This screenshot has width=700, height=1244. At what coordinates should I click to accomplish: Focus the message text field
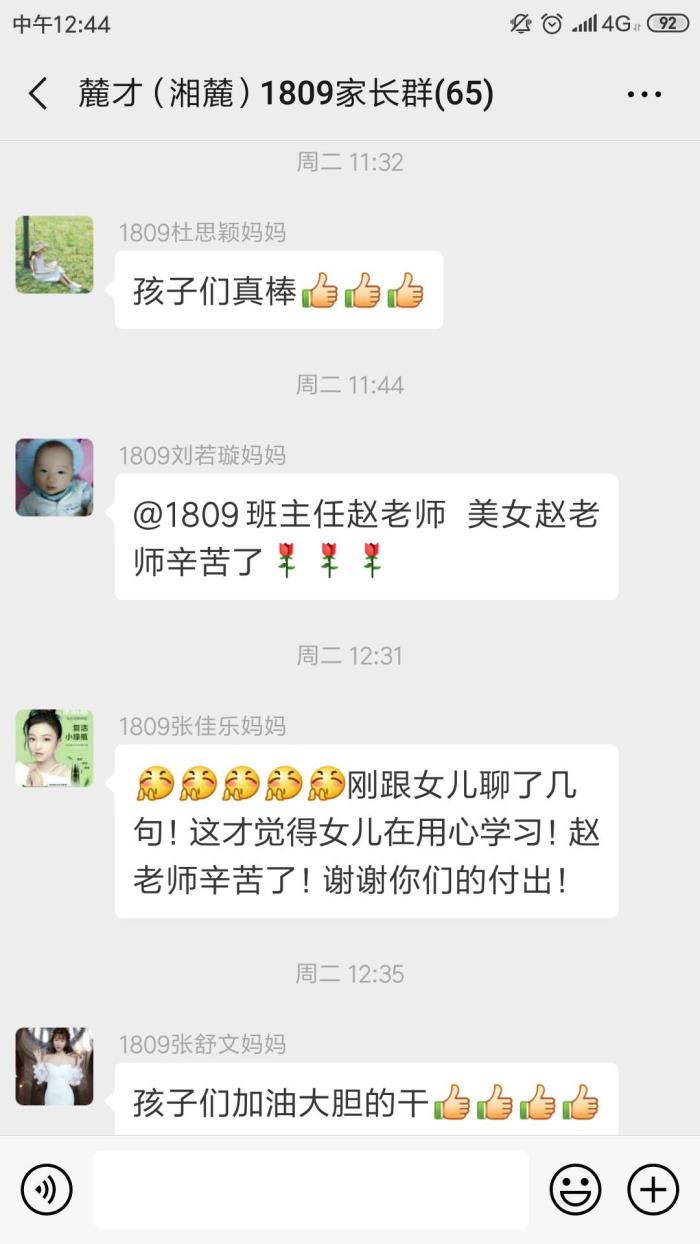point(310,1189)
